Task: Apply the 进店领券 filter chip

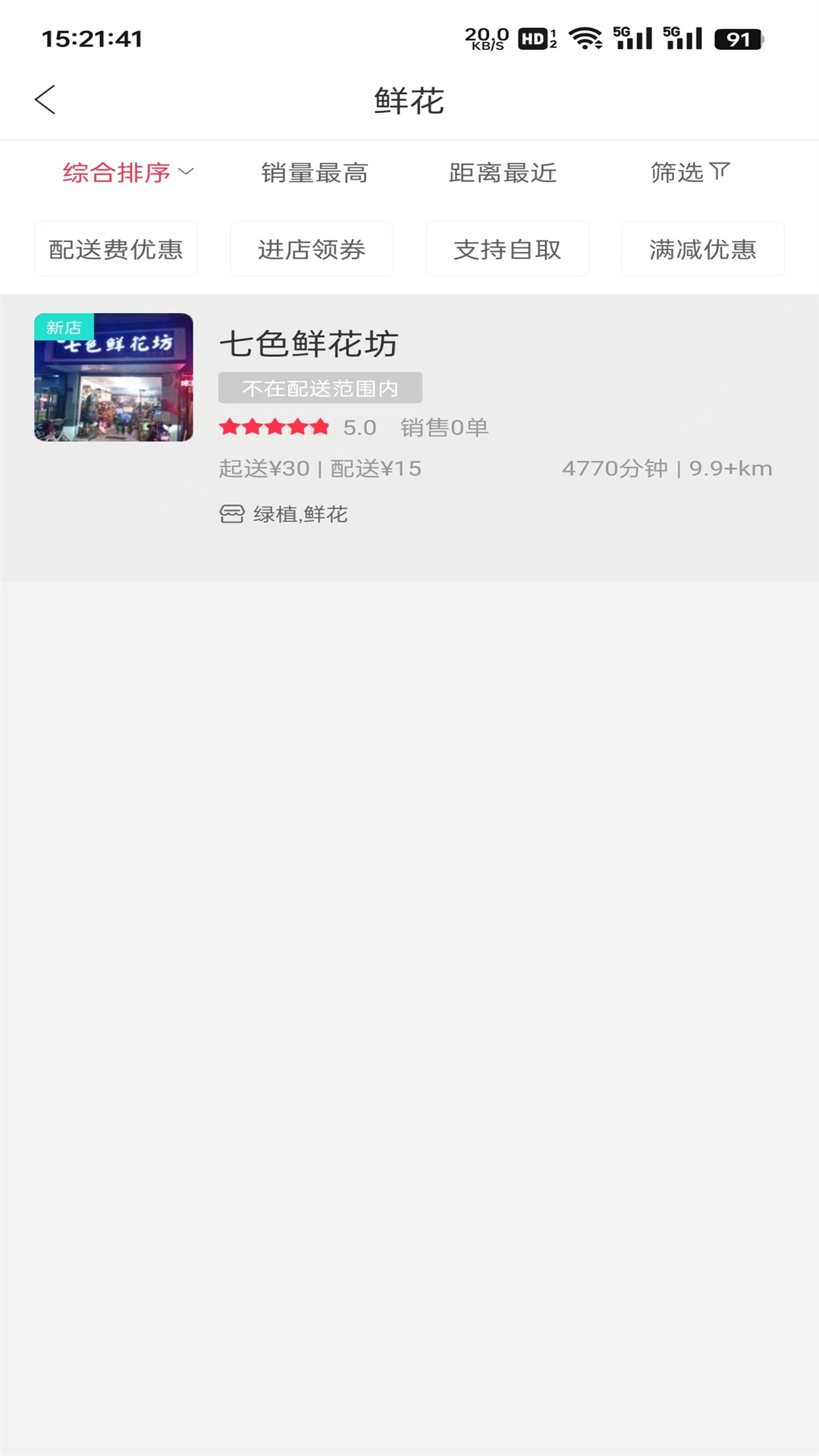Action: coord(312,249)
